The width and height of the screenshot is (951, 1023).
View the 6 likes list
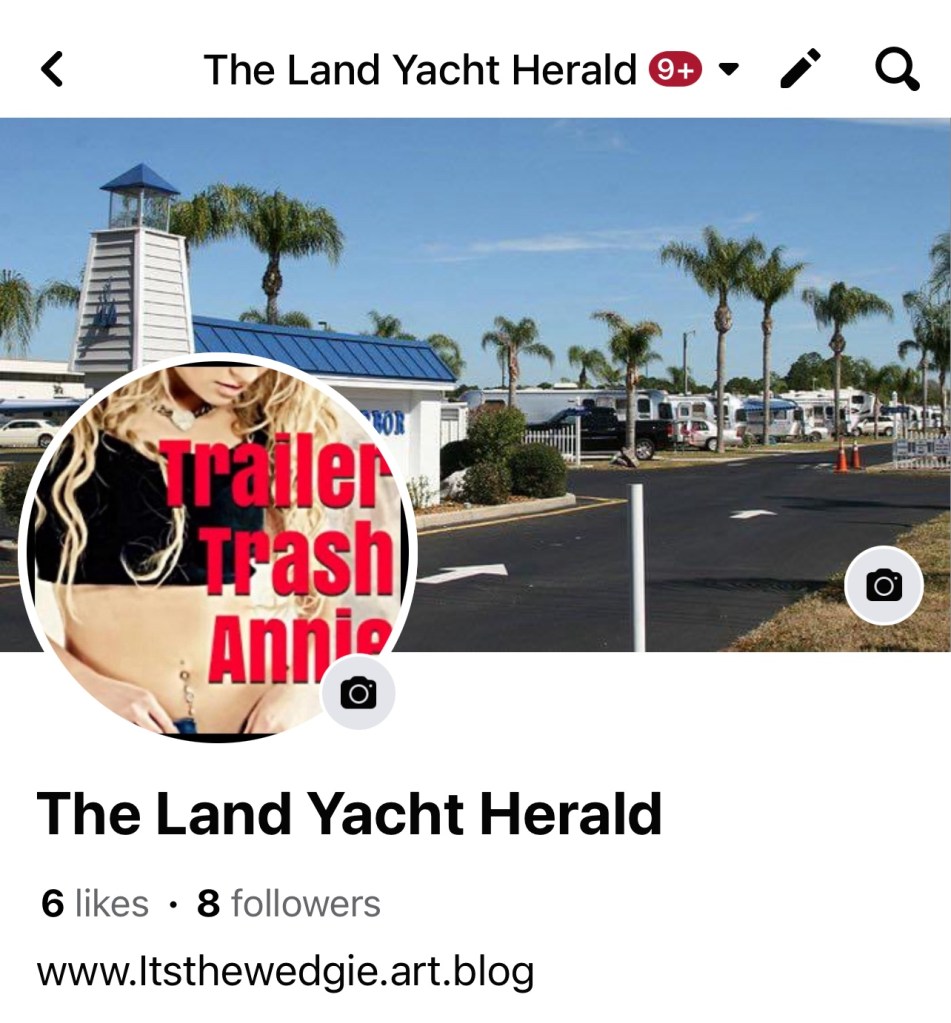point(95,903)
